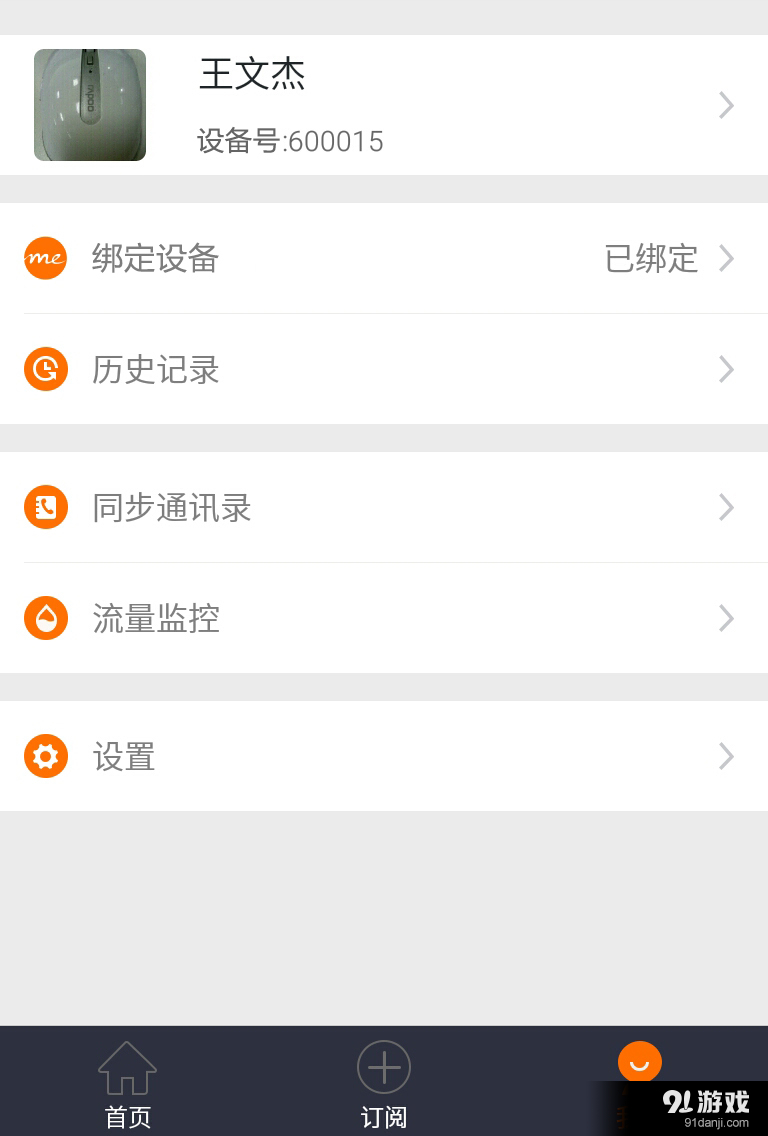Open 流量监控 data monitoring

pos(155,618)
